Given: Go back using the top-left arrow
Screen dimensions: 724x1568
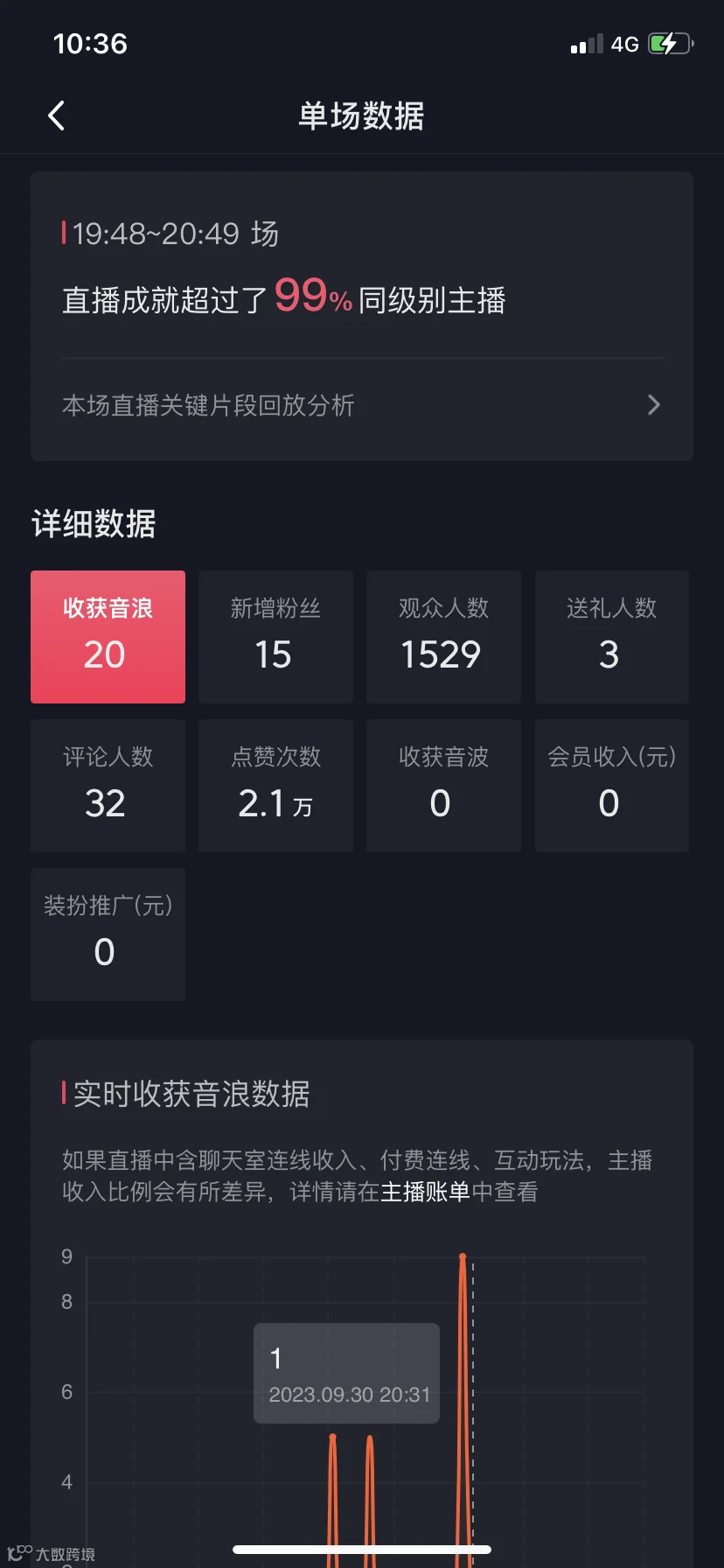Looking at the screenshot, I should pos(57,115).
